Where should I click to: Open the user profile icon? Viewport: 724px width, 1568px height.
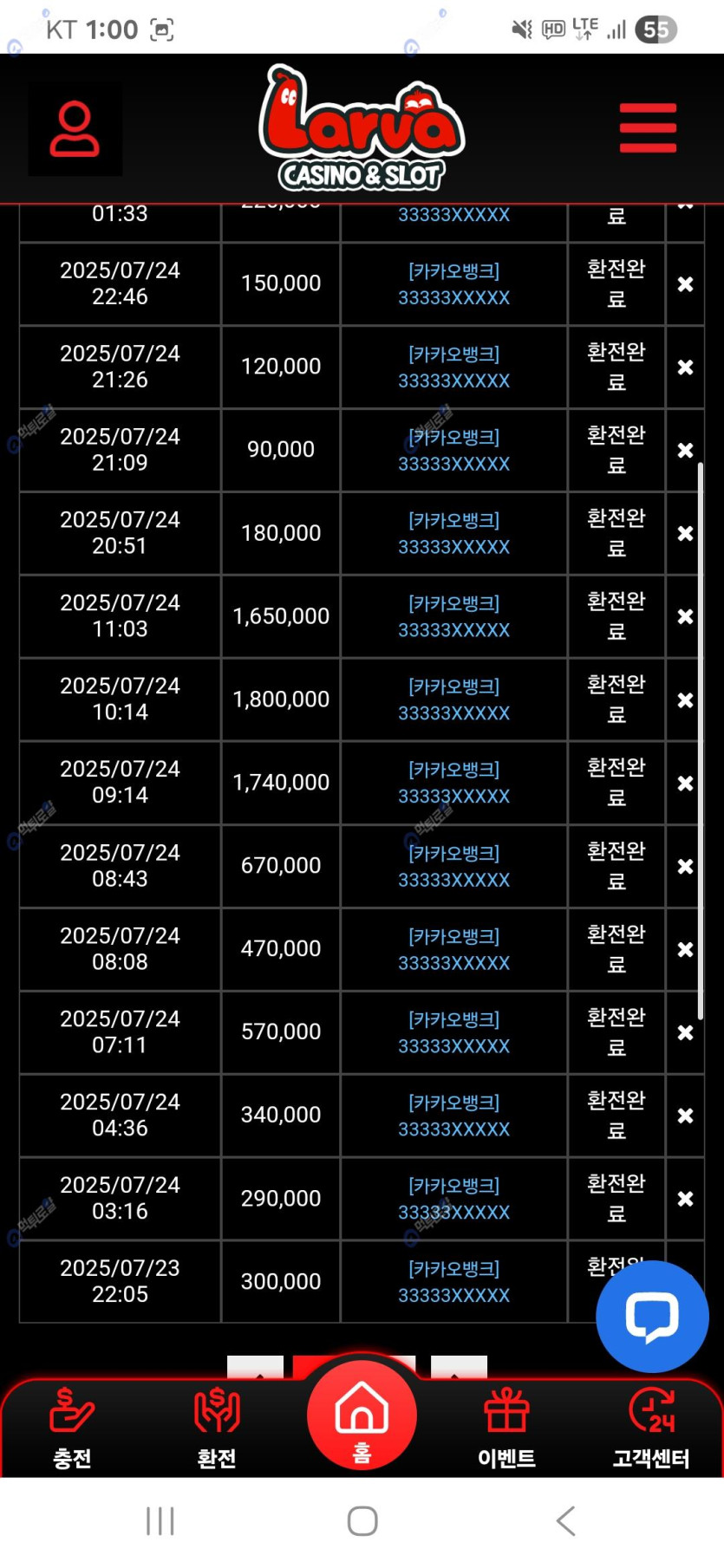(x=75, y=129)
